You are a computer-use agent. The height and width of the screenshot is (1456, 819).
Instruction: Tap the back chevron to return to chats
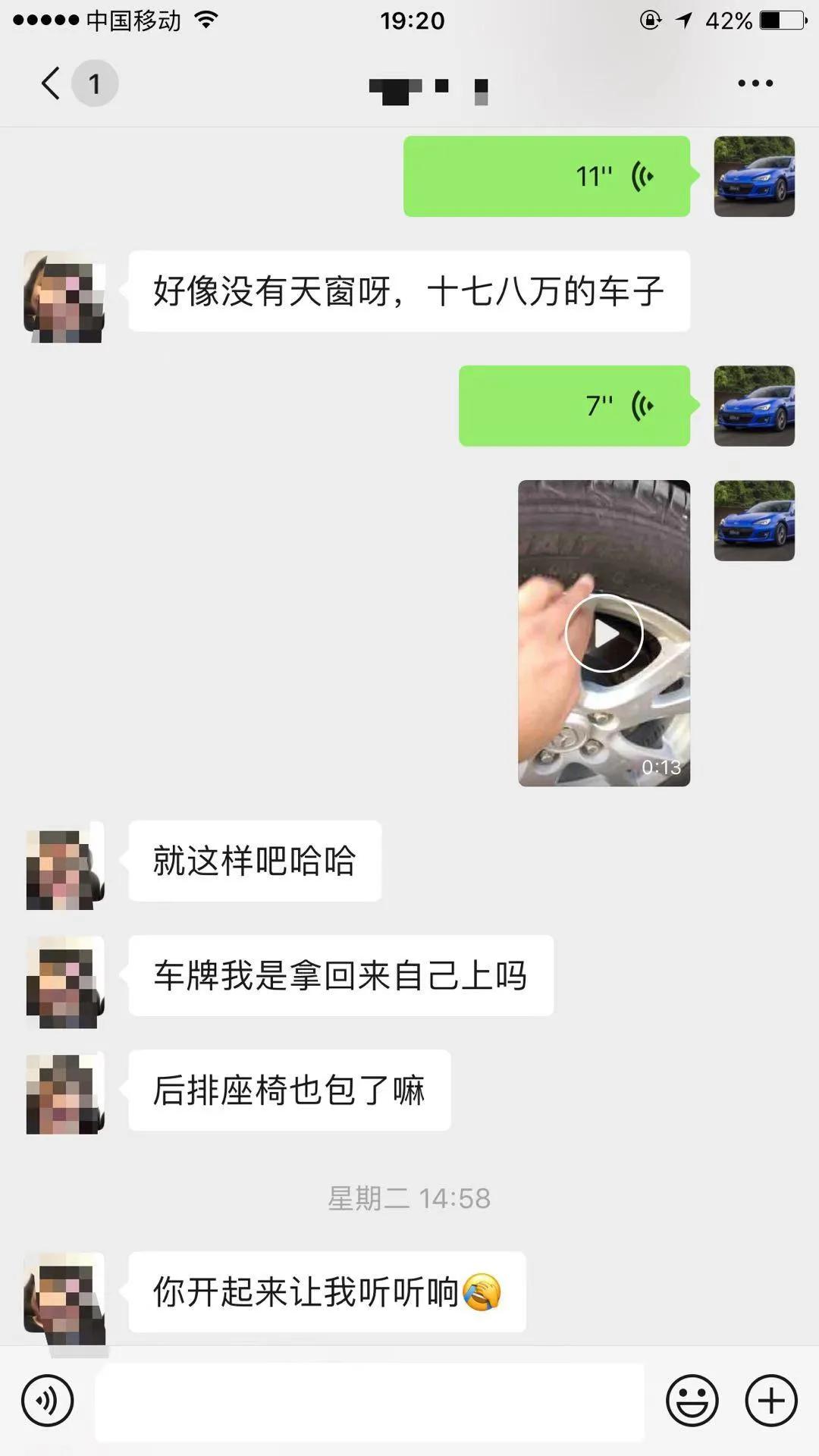[x=50, y=83]
